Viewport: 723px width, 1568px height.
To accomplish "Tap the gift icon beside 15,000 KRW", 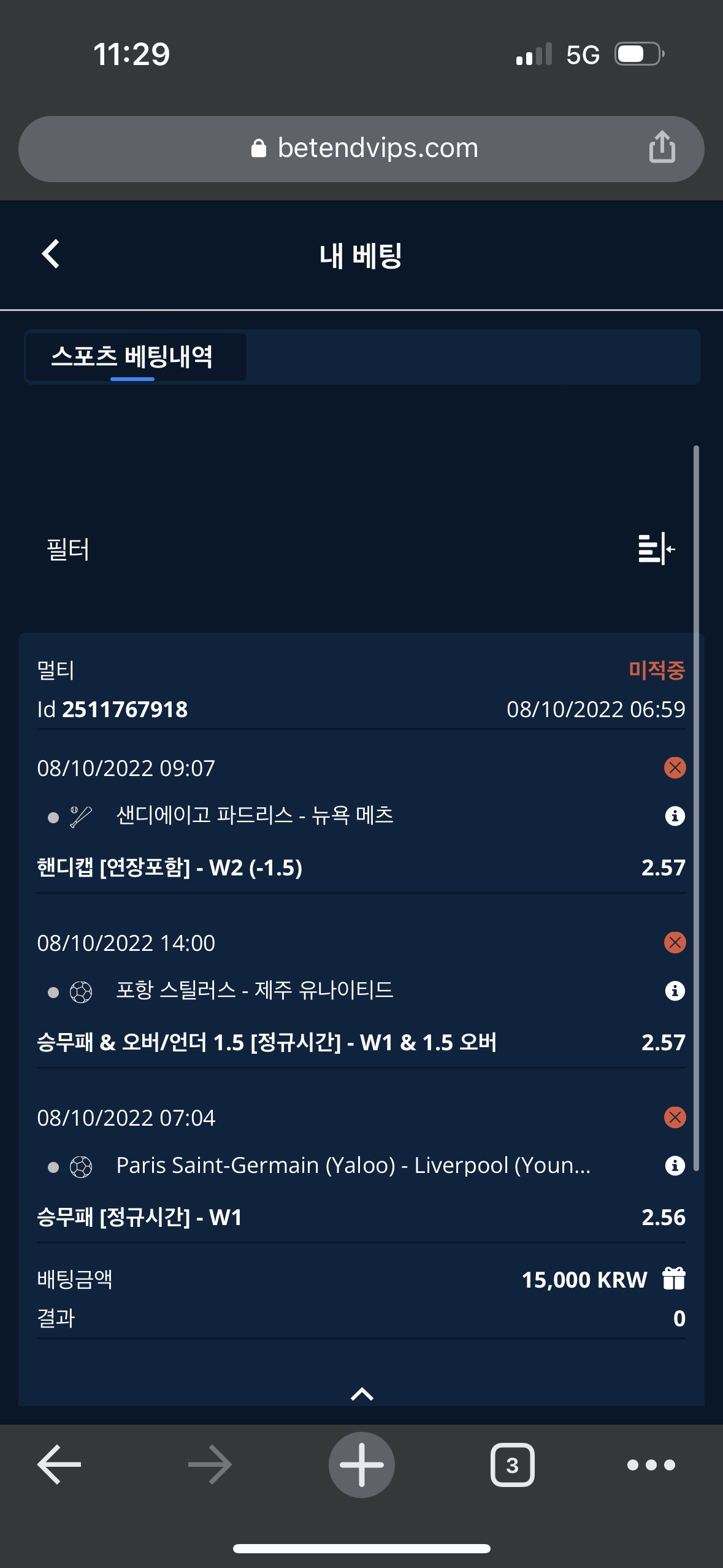I will coord(674,1279).
